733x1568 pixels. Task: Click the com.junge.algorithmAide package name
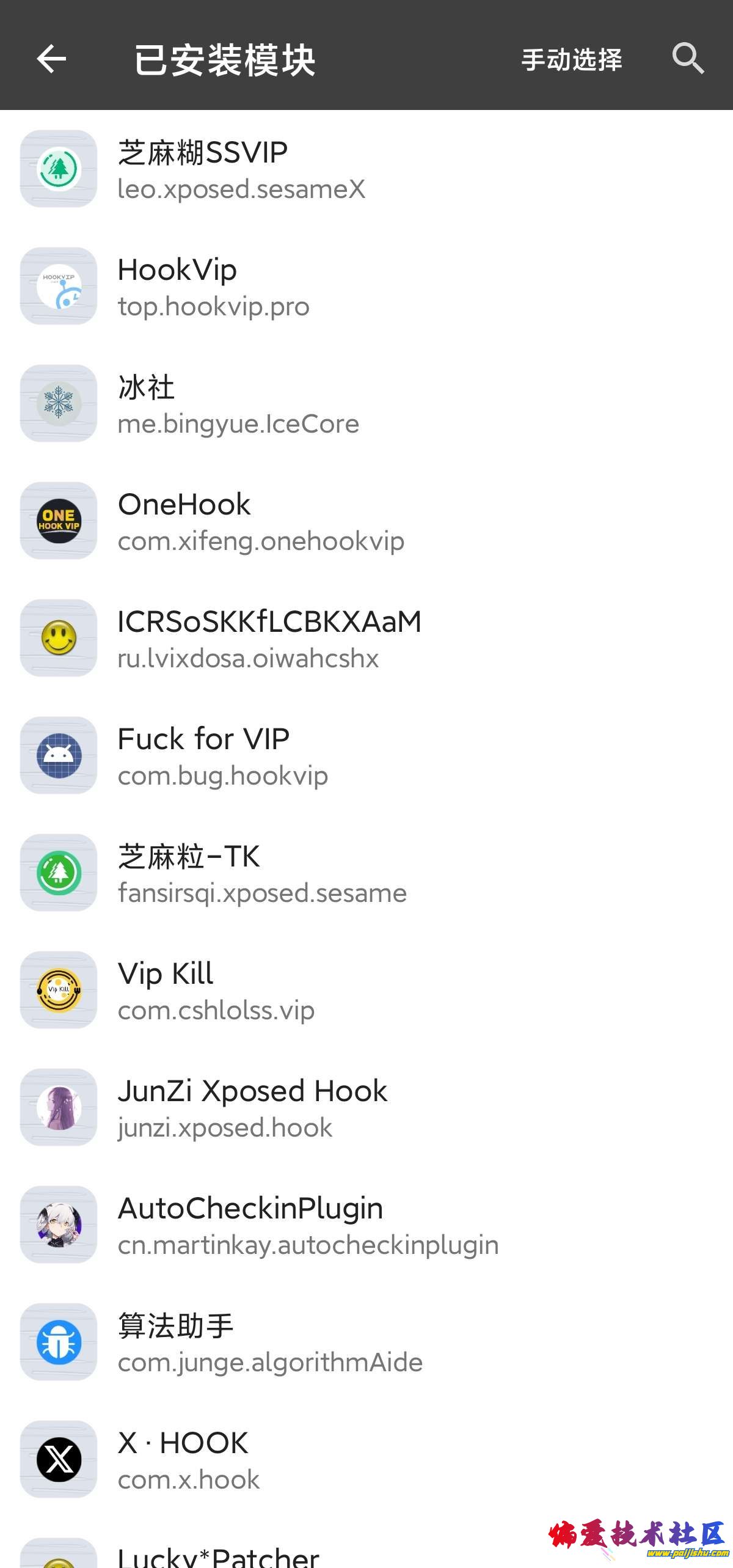coord(269,1361)
